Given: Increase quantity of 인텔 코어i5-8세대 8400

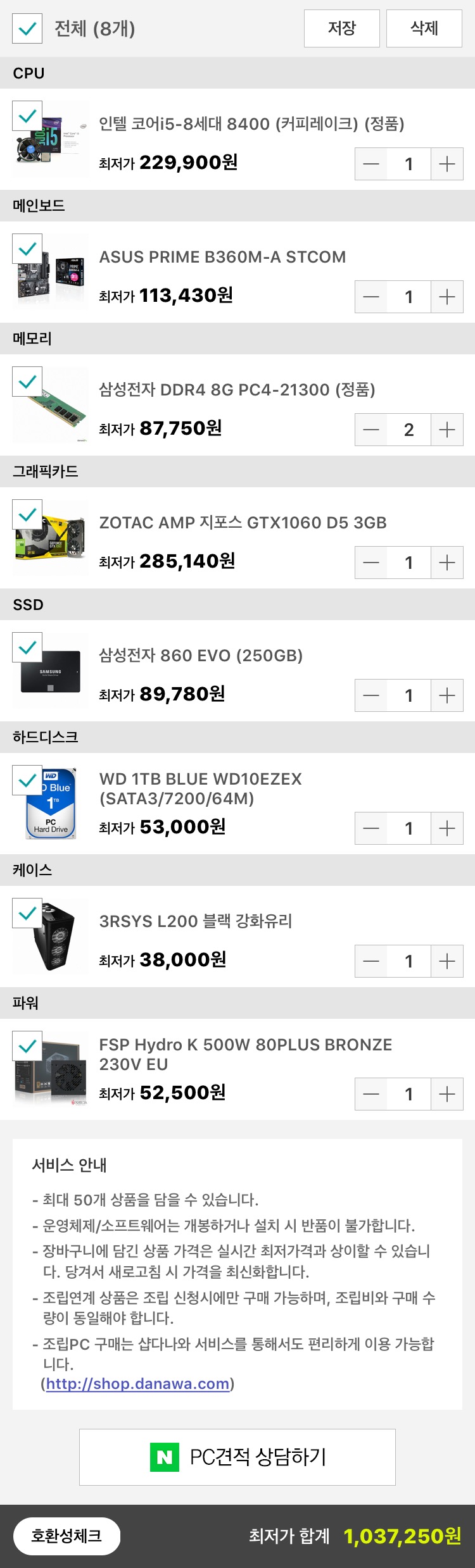Looking at the screenshot, I should (x=446, y=164).
